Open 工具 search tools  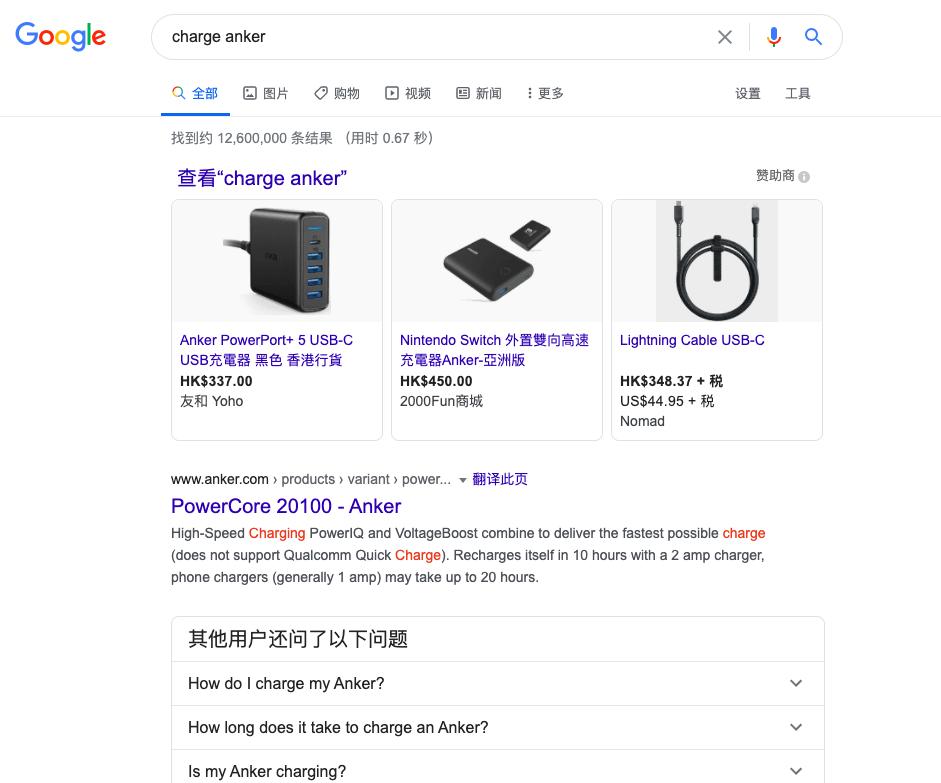click(x=798, y=93)
